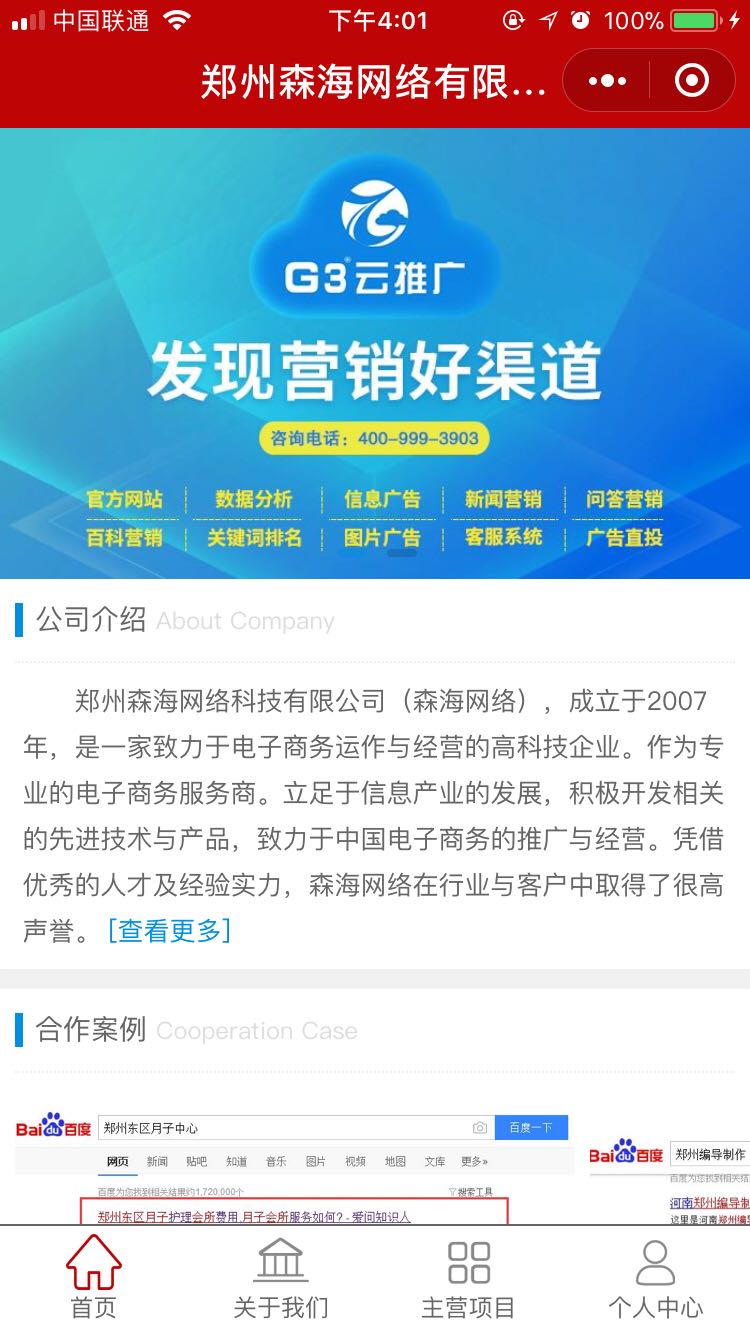The image size is (750, 1334).
Task: Open the mini program more-options menu
Action: click(x=607, y=81)
